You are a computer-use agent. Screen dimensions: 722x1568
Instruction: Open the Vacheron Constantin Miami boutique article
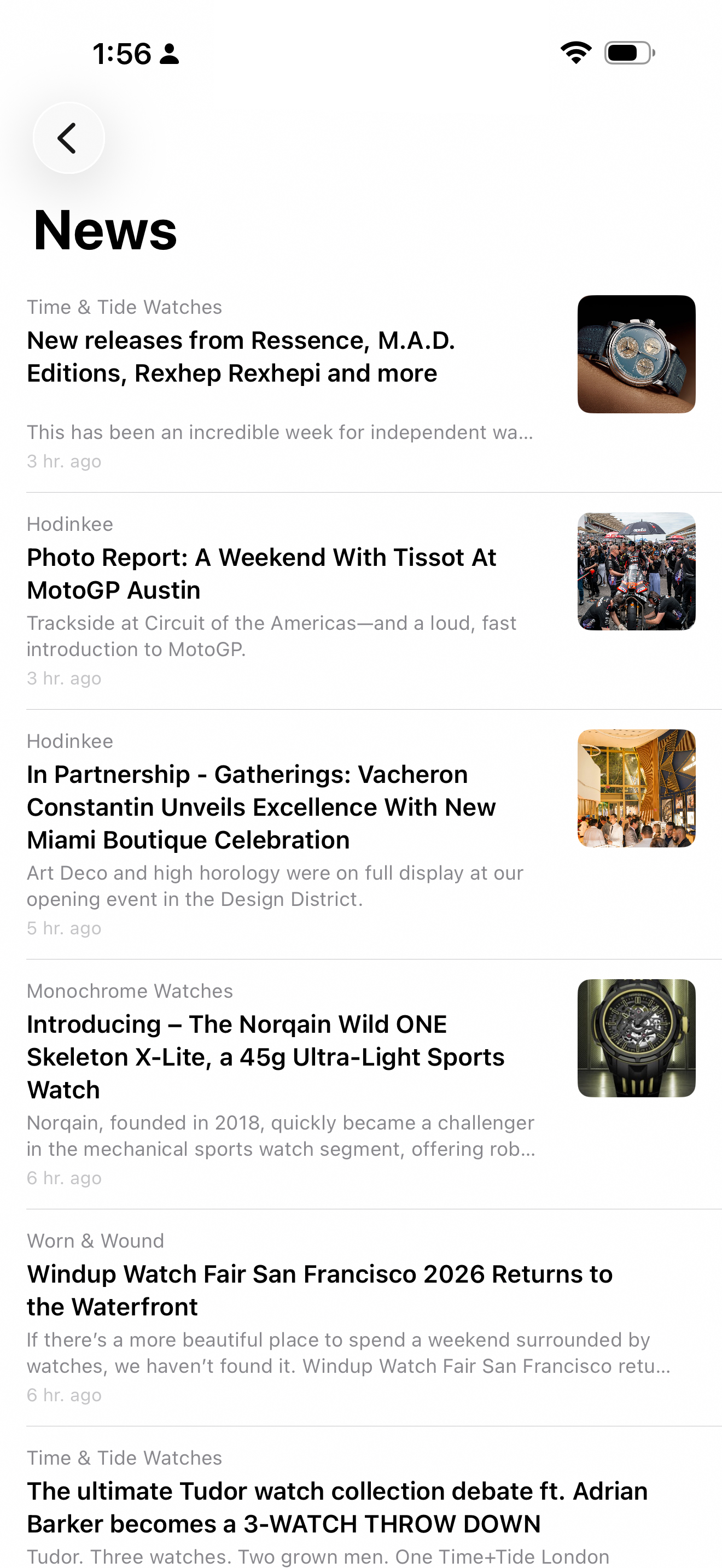(262, 806)
